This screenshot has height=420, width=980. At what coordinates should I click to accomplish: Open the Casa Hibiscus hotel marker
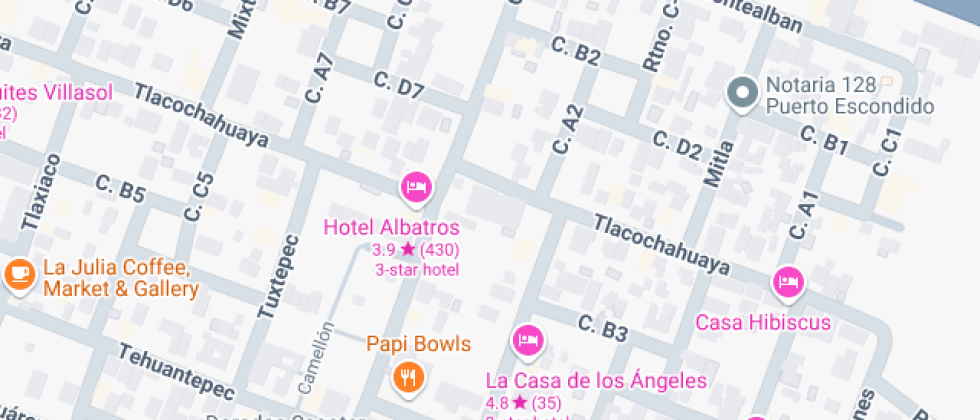[x=789, y=283]
